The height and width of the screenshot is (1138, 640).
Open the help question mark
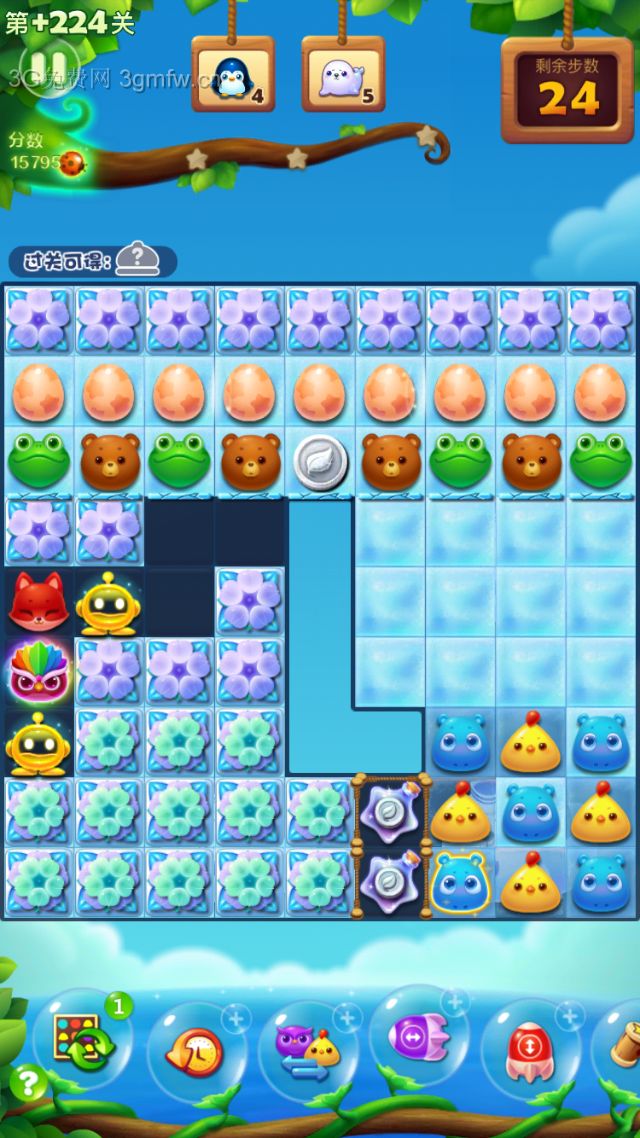click(x=27, y=1082)
